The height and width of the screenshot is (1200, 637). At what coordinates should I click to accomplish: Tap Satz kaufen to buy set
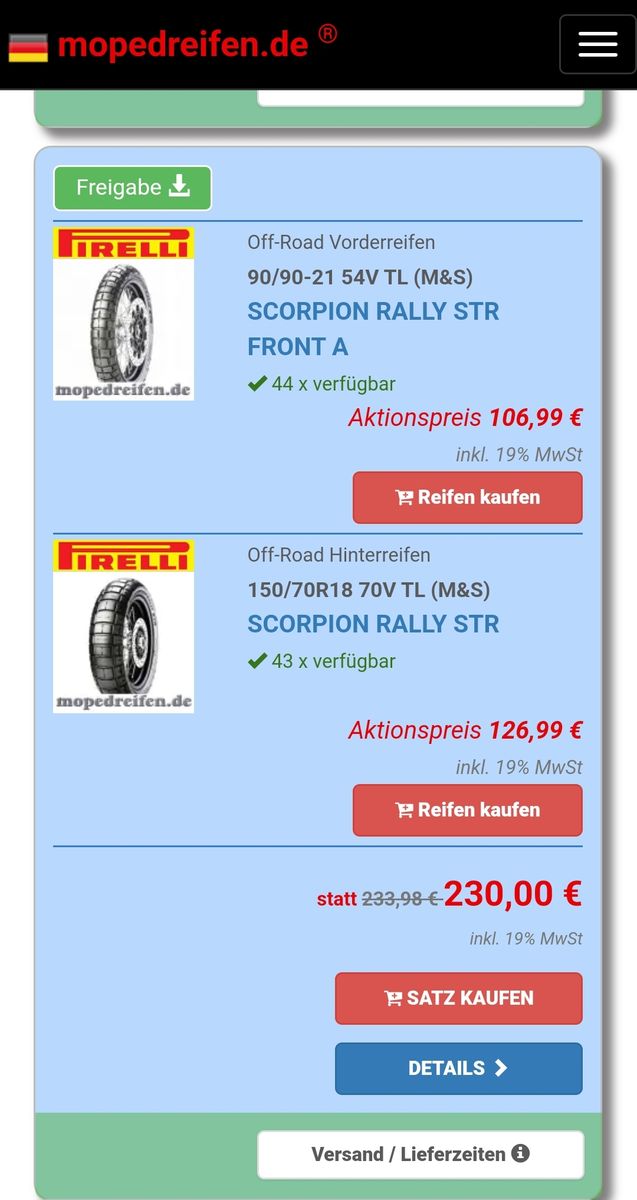458,998
